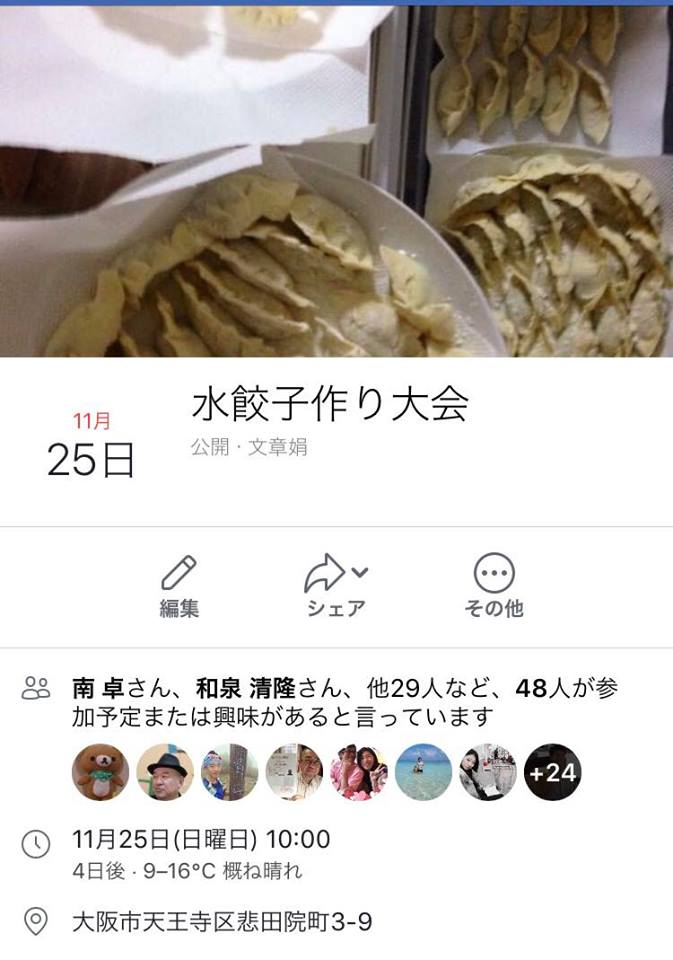Open location 大阪市天王寺区悲田院町3-9
The image size is (673, 960).
tap(222, 921)
